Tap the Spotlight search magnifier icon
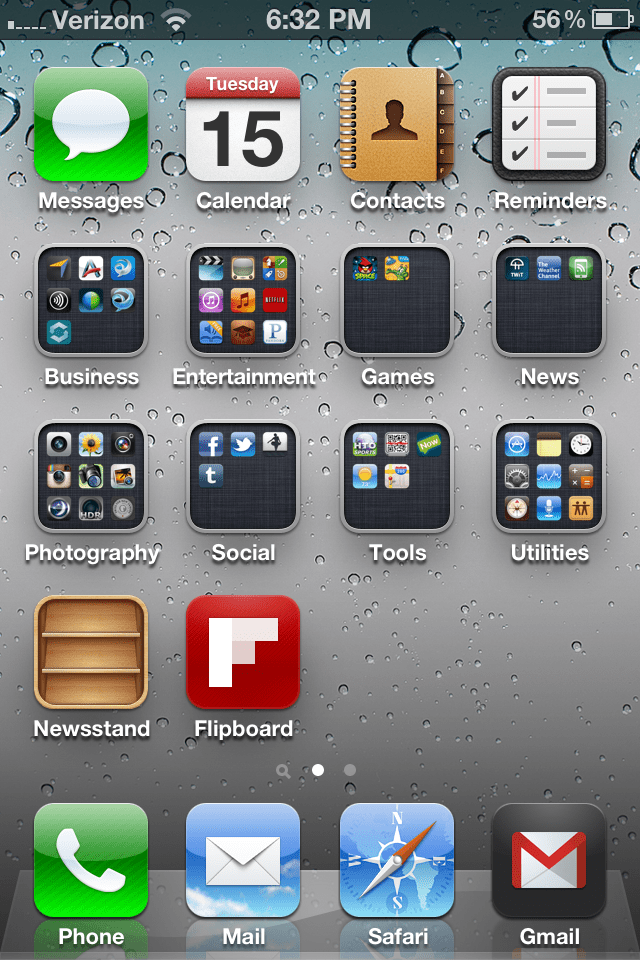640x960 pixels. [x=284, y=770]
